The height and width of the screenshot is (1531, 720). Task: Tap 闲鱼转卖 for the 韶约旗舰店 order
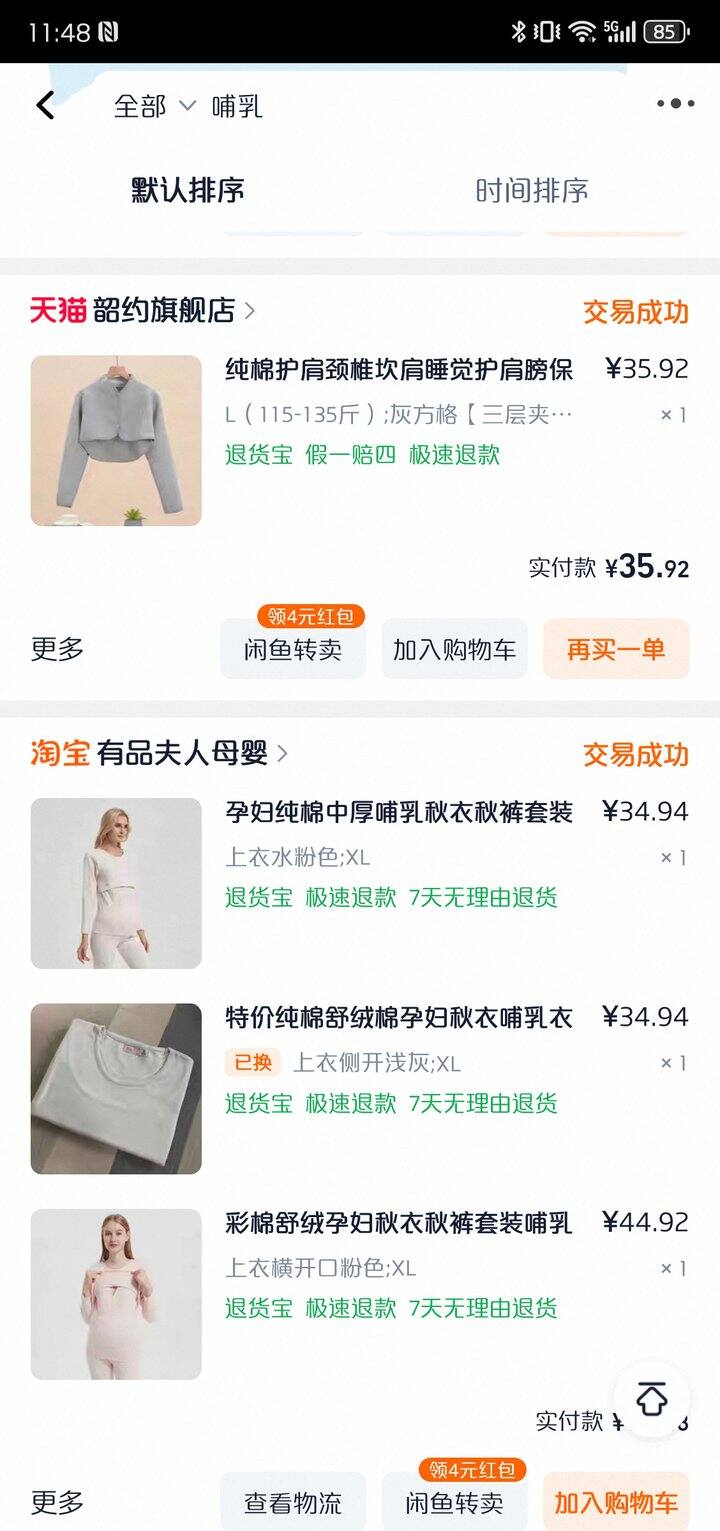click(293, 650)
